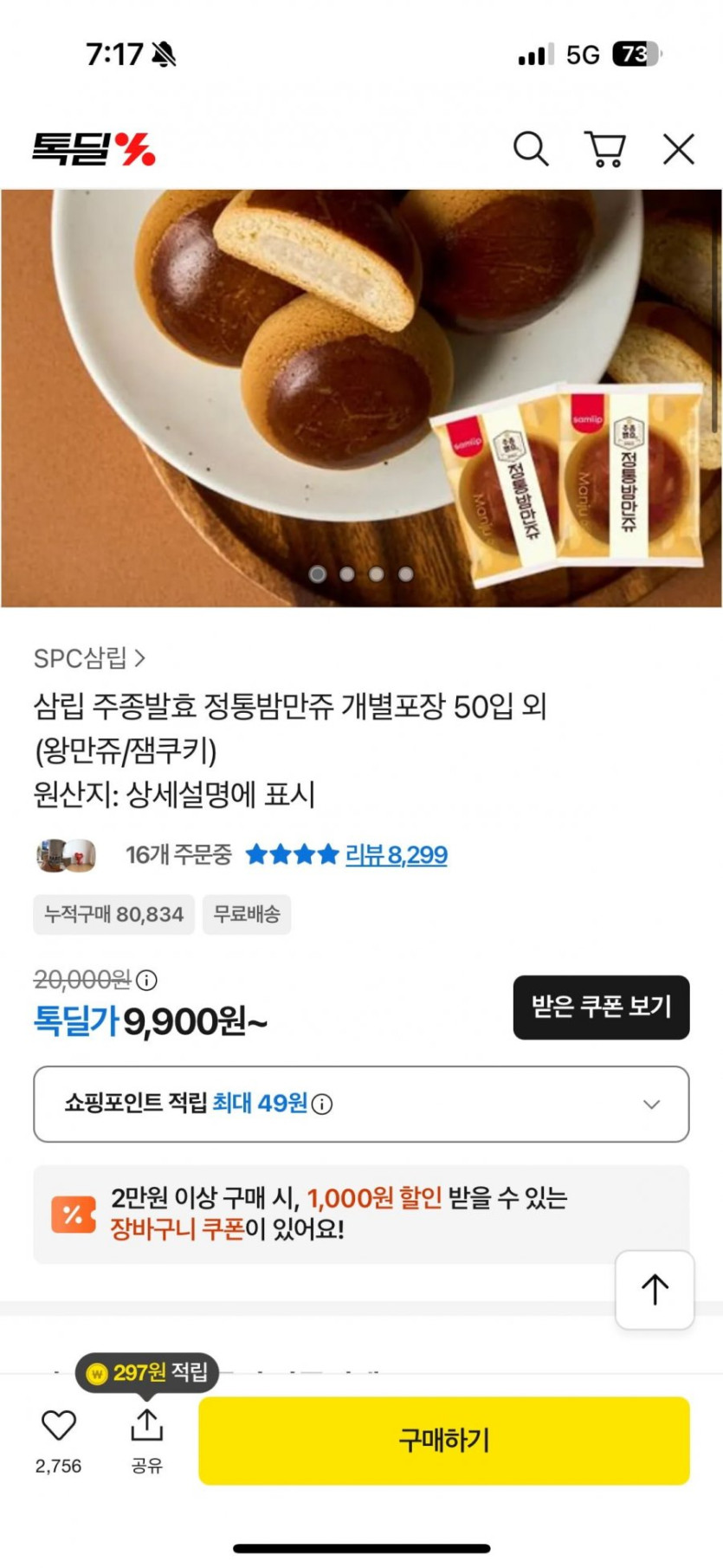Open the shopping cart
This screenshot has width=723, height=1568.
(604, 149)
